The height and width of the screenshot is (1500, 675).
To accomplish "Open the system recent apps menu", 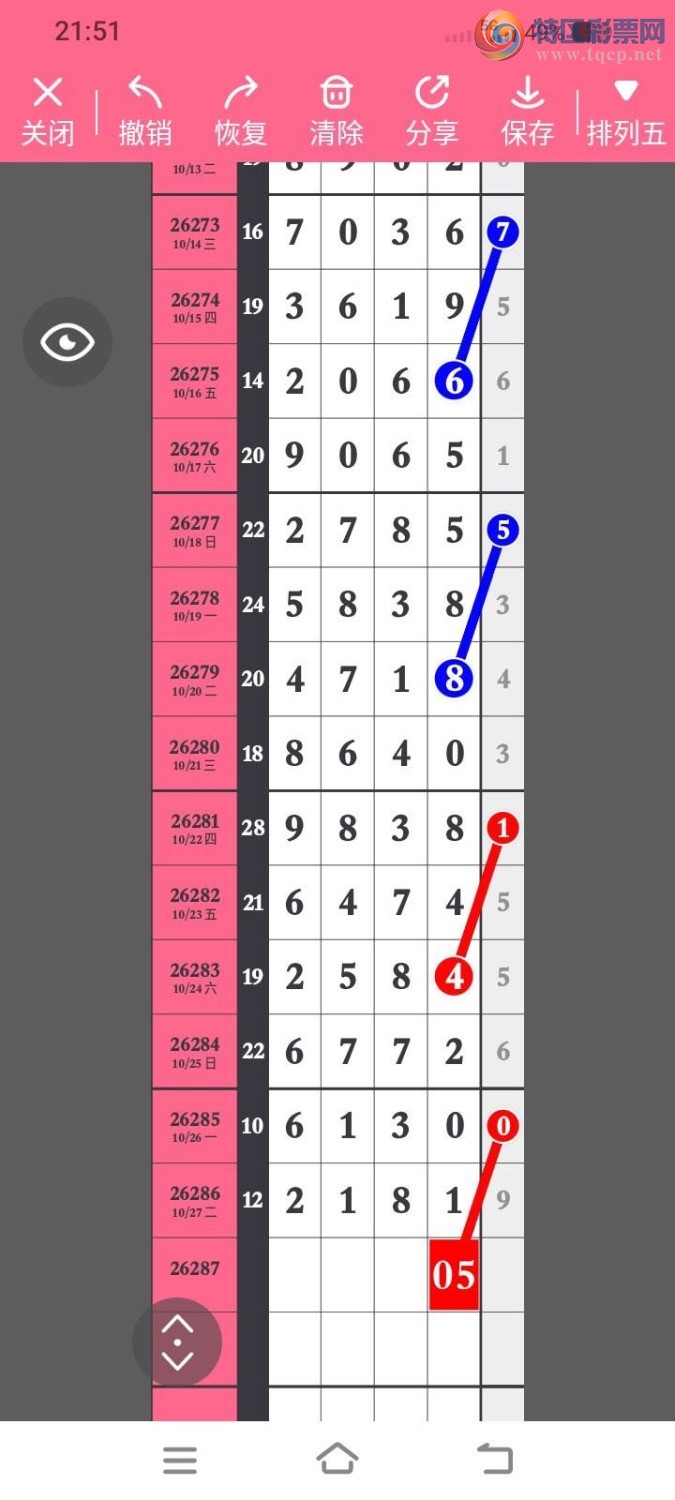I will 180,1460.
